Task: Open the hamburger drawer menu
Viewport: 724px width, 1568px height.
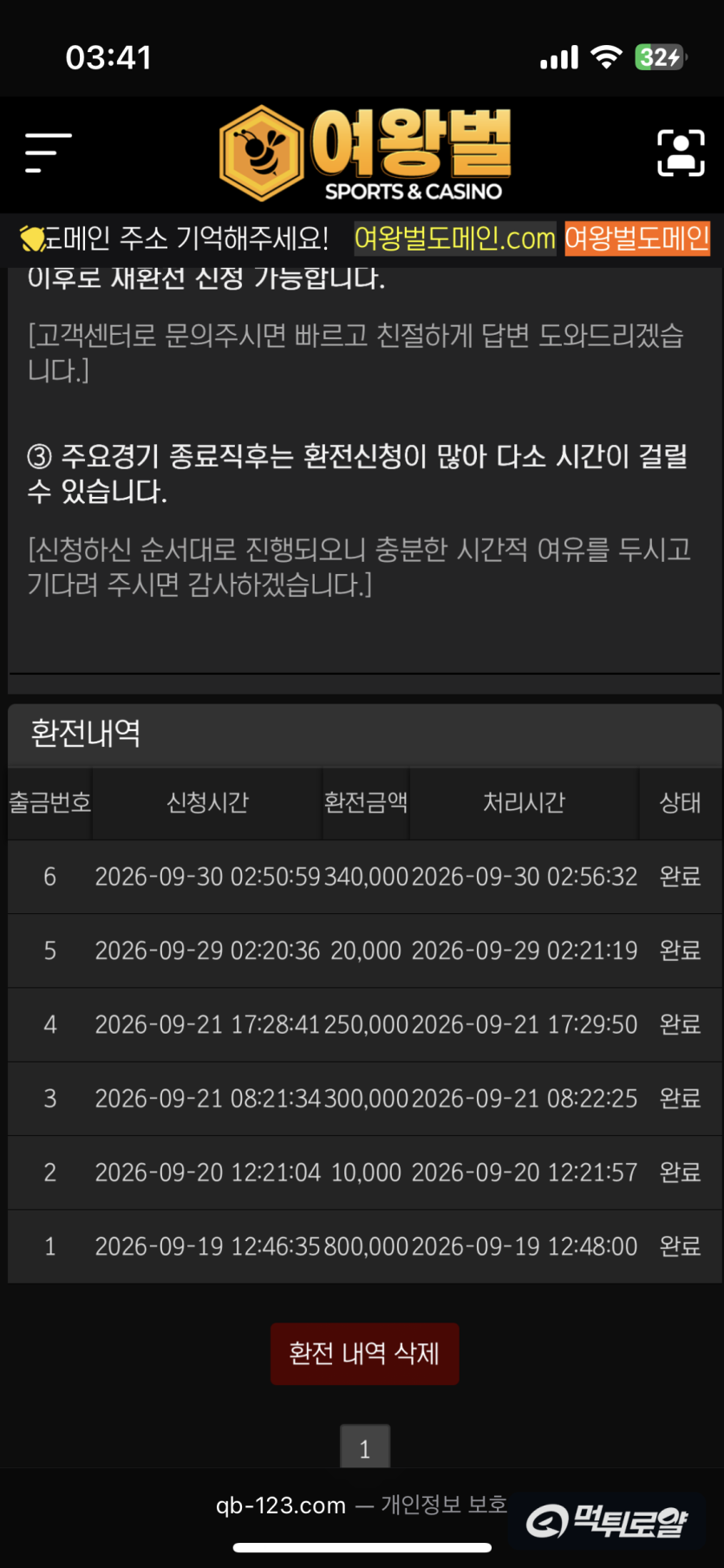Action: [48, 154]
